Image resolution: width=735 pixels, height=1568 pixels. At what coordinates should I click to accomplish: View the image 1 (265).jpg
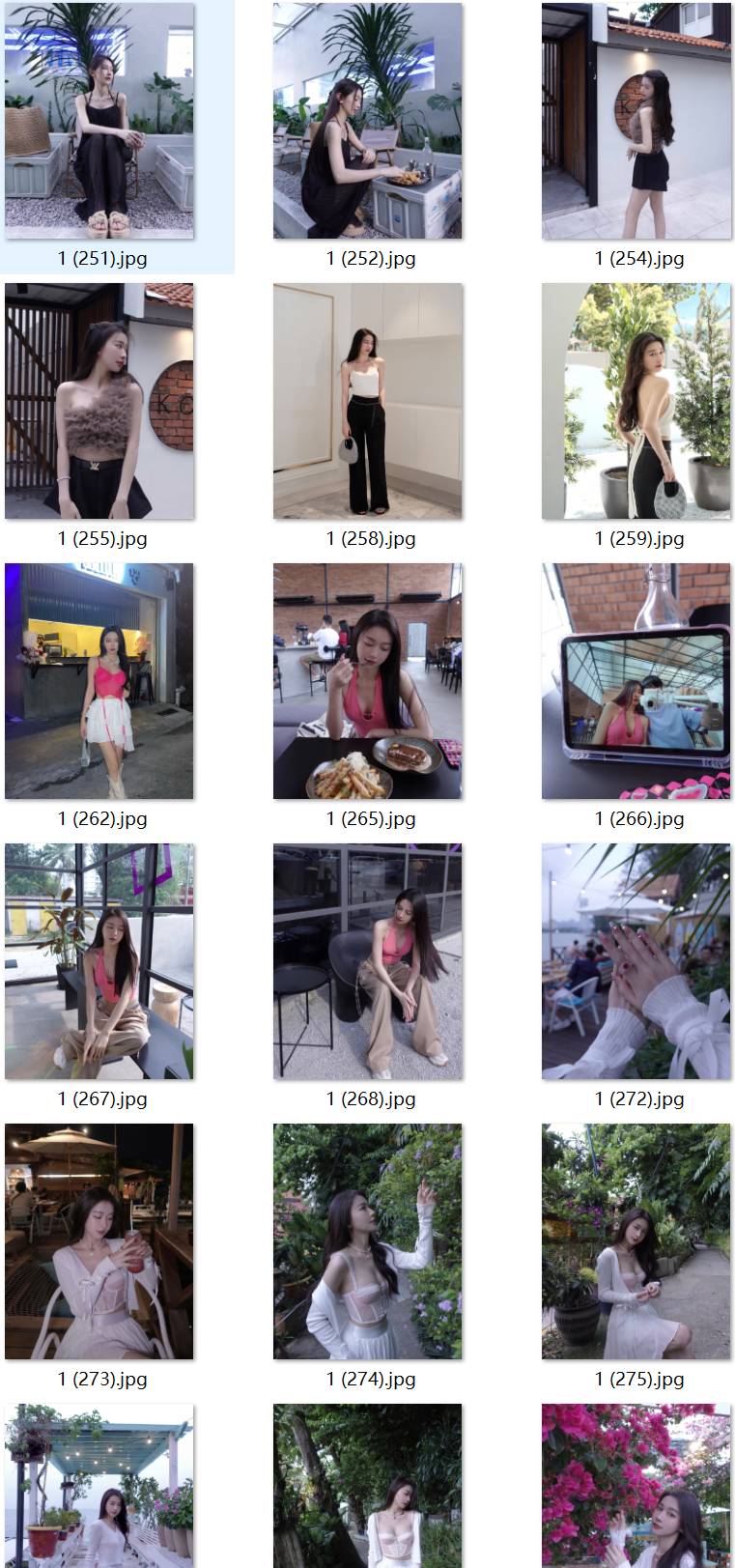pyautogui.click(x=367, y=681)
